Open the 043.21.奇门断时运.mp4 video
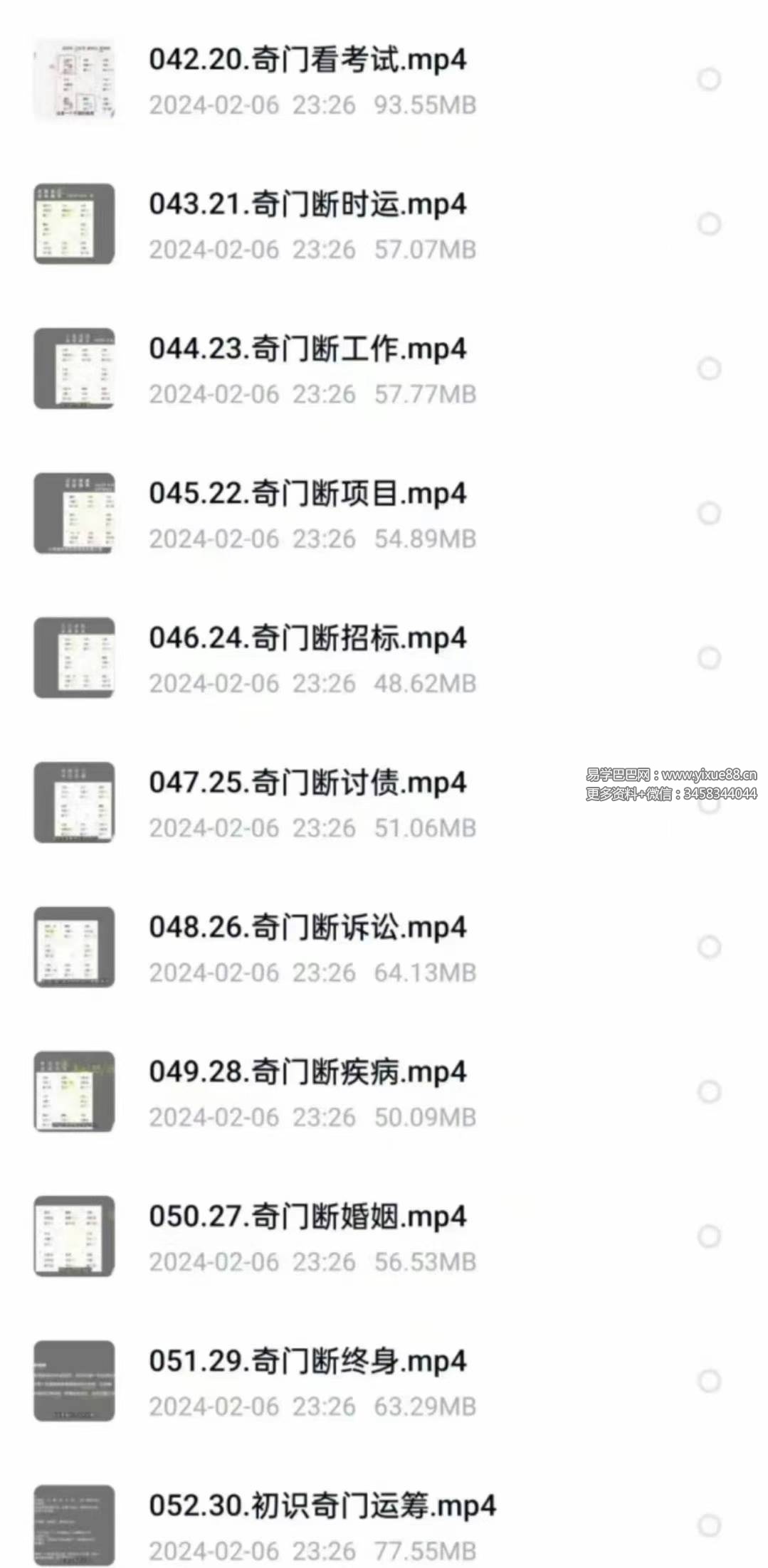768x1568 pixels. pos(307,205)
